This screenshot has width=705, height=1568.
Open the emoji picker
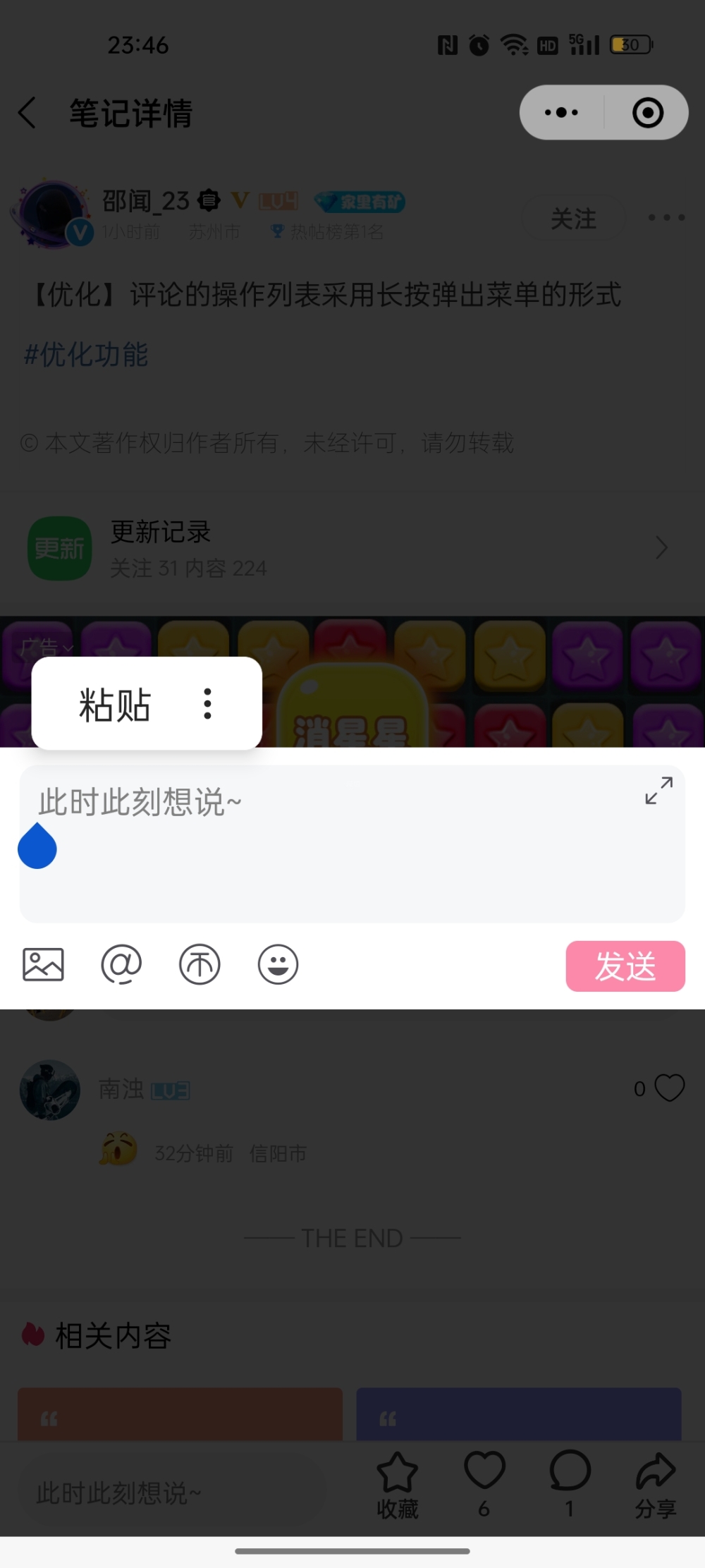tap(278, 964)
